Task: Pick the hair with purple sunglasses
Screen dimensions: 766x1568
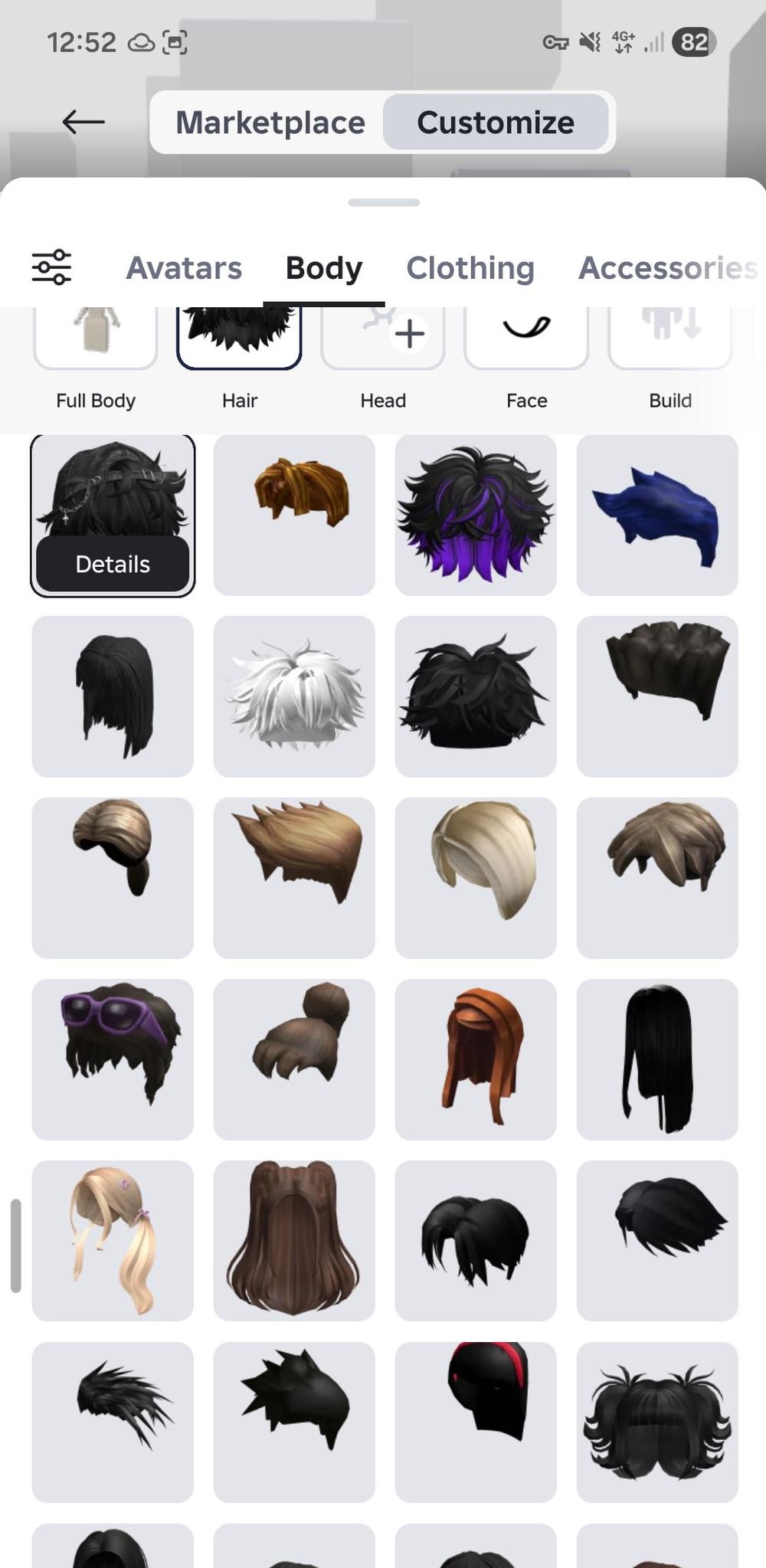Action: (113, 1059)
